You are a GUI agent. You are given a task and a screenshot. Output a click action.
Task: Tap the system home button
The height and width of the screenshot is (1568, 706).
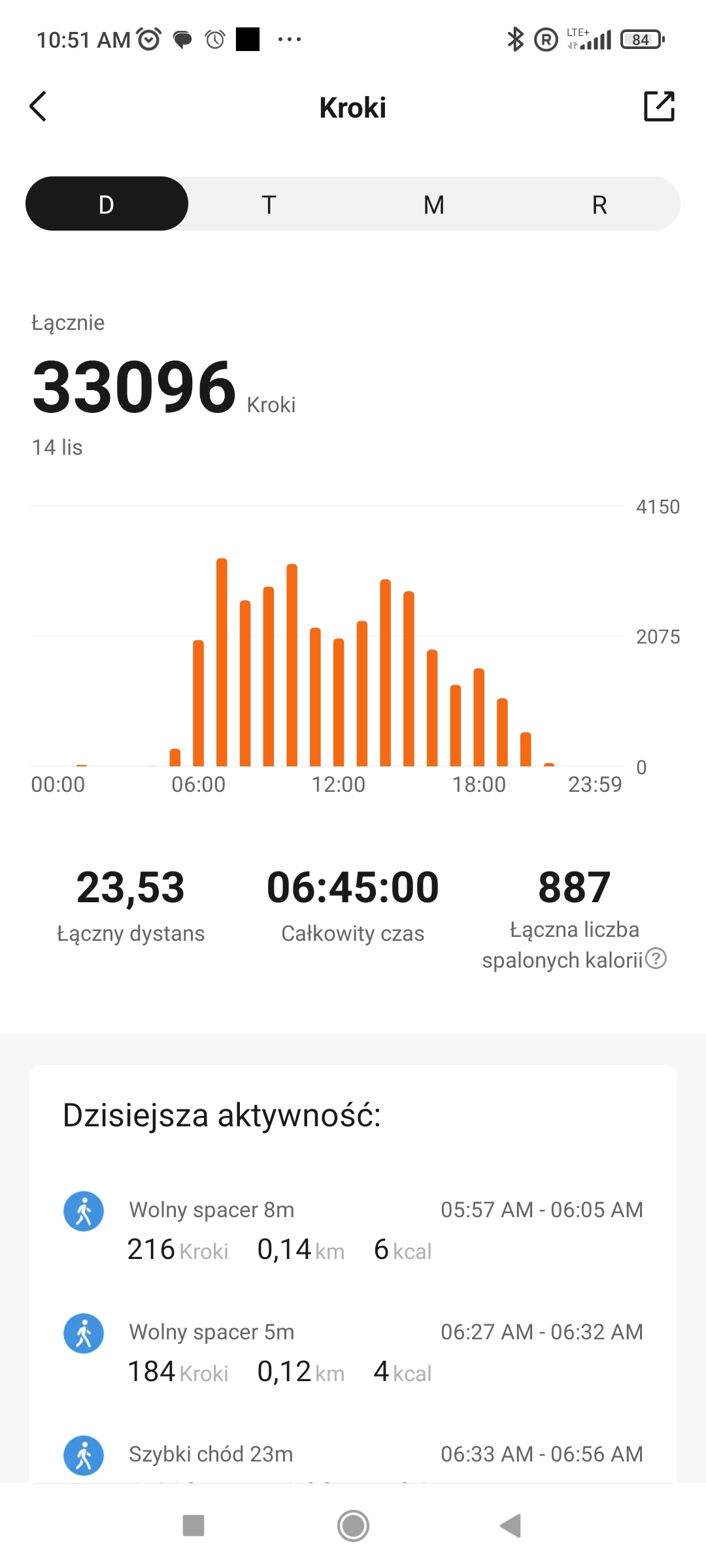tap(353, 1526)
